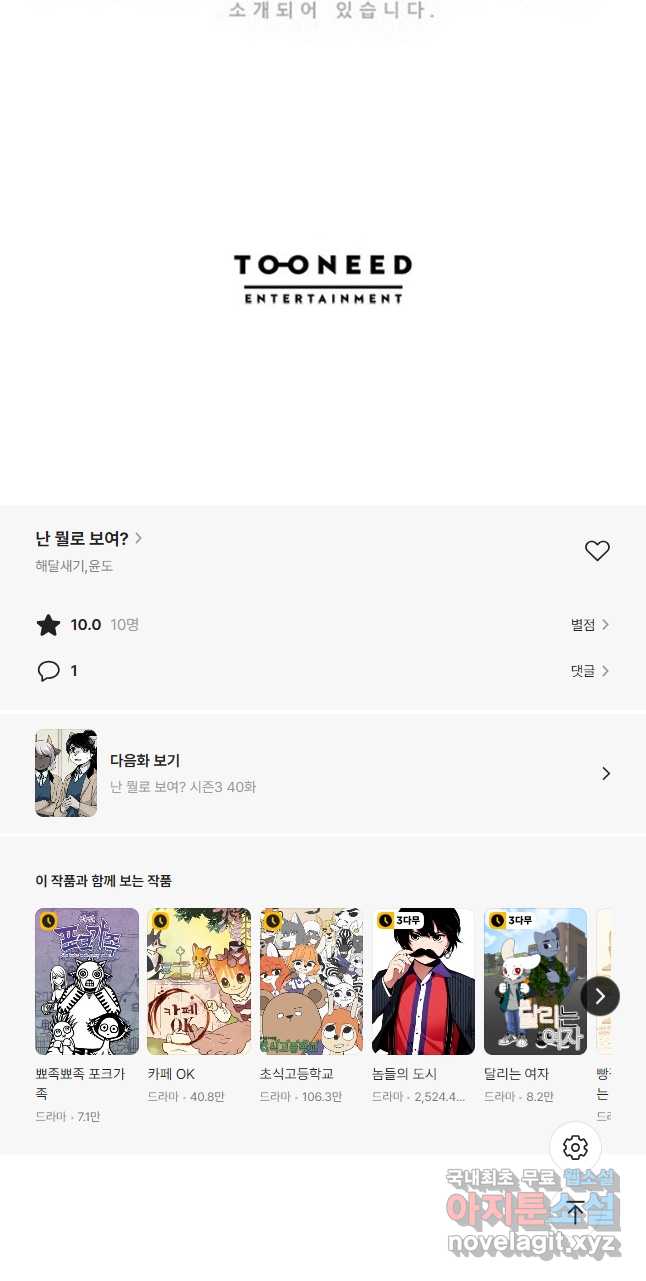
Task: Open the 난 뭘로 보여? series page
Action: 88,539
